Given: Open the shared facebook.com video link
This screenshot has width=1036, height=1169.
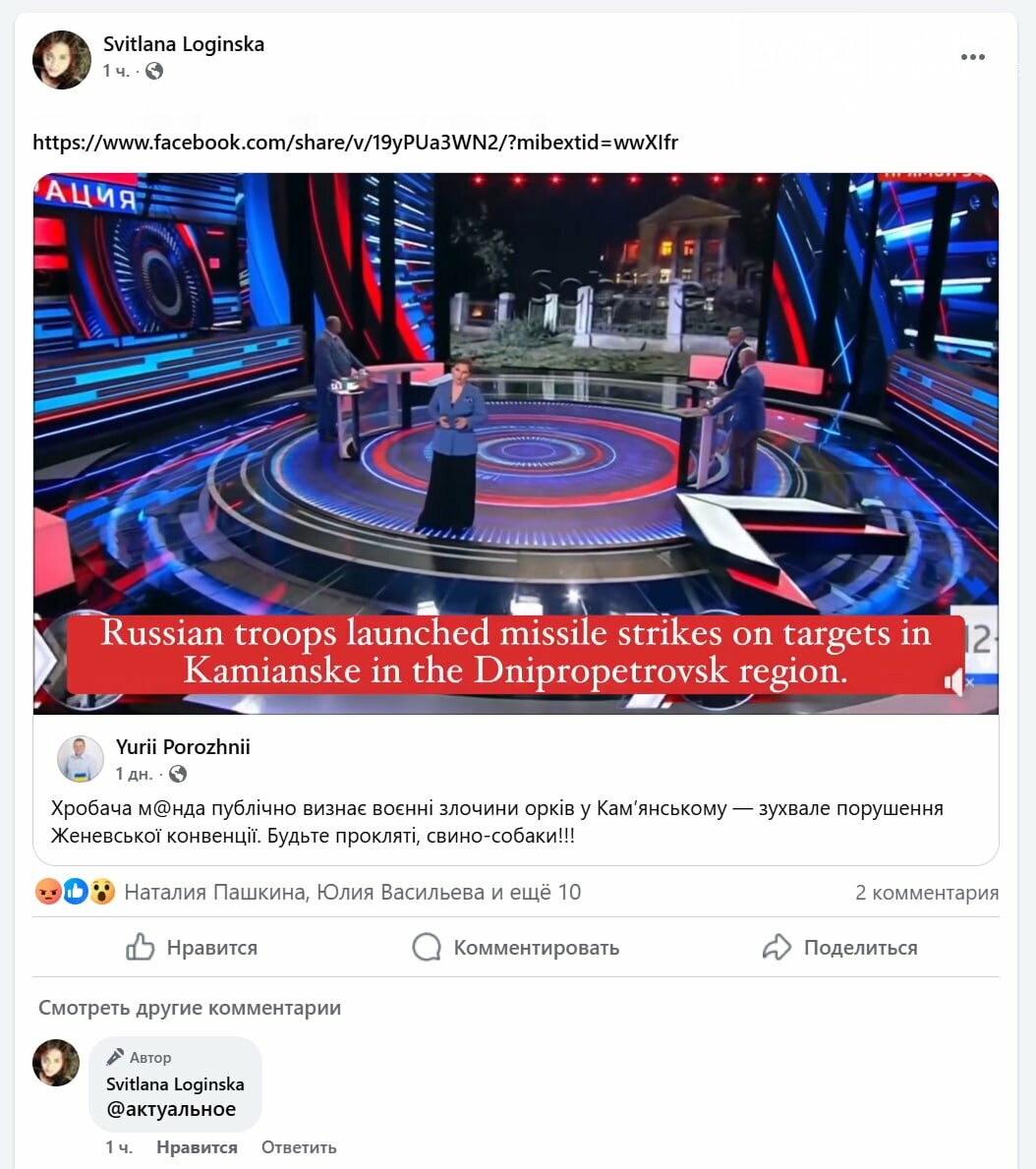Looking at the screenshot, I should [x=355, y=143].
